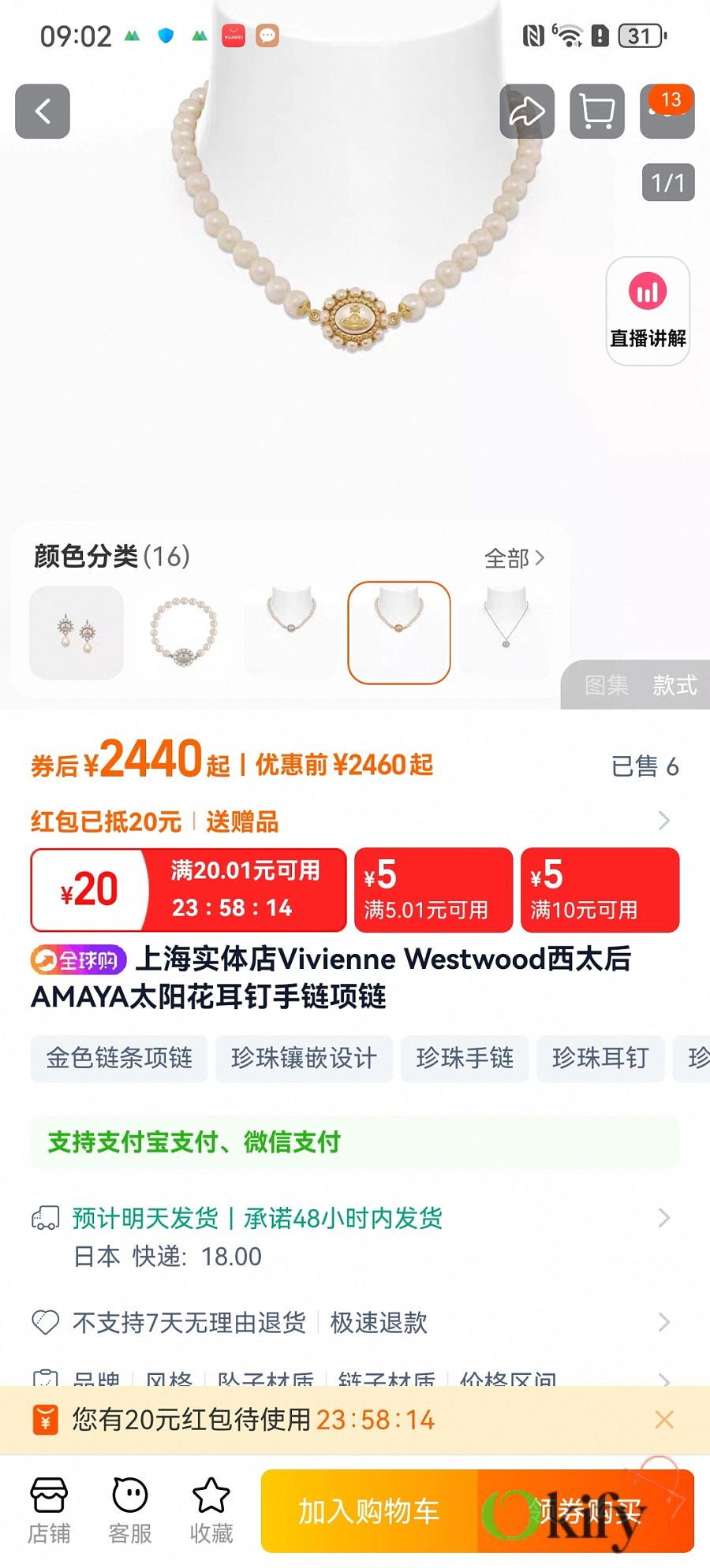
Task: Open the 珍珠手链 tag chip
Action: tap(465, 1058)
